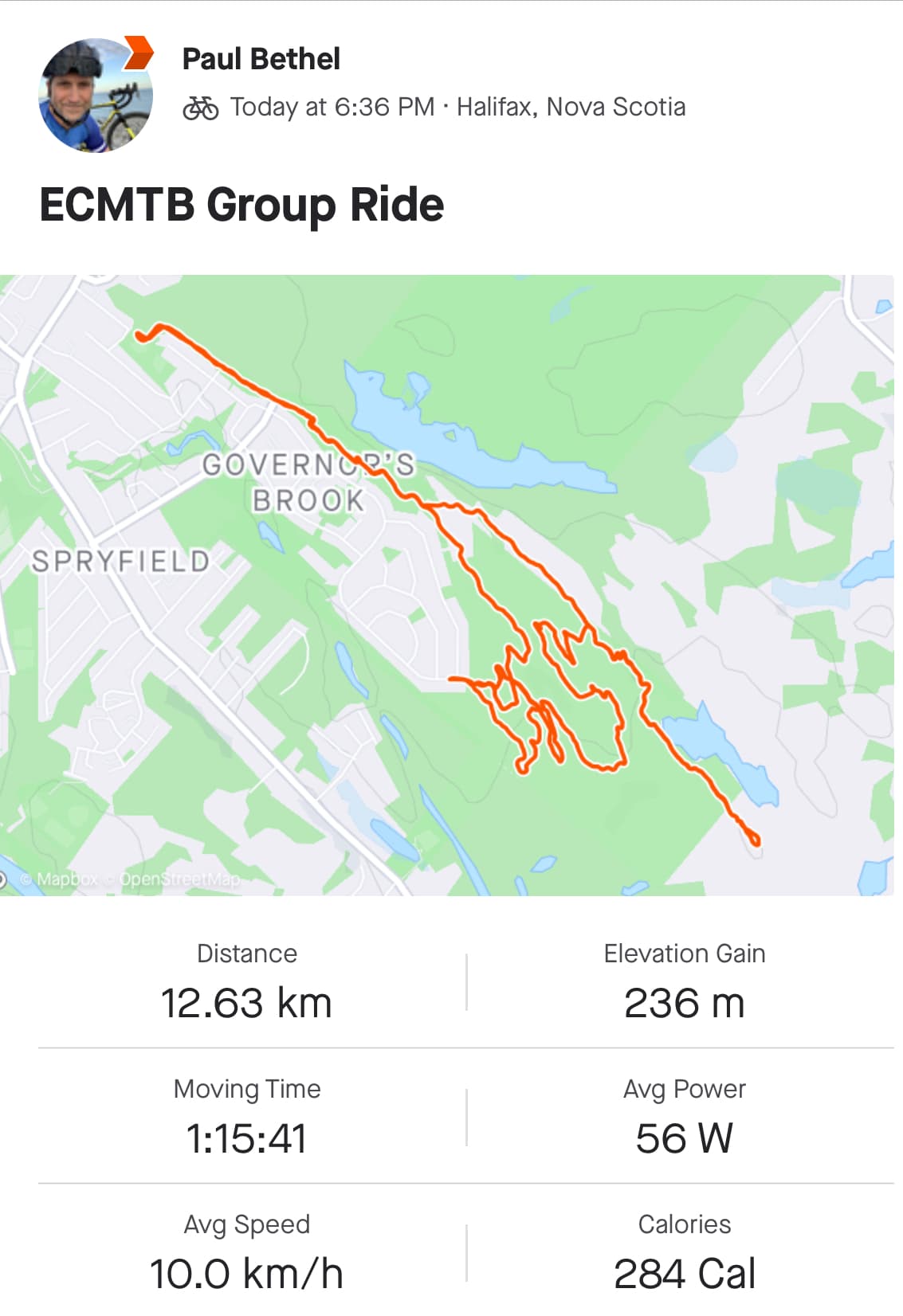Open the ECMTB Group Ride route map
This screenshot has width=903, height=1316.
pyautogui.click(x=446, y=586)
